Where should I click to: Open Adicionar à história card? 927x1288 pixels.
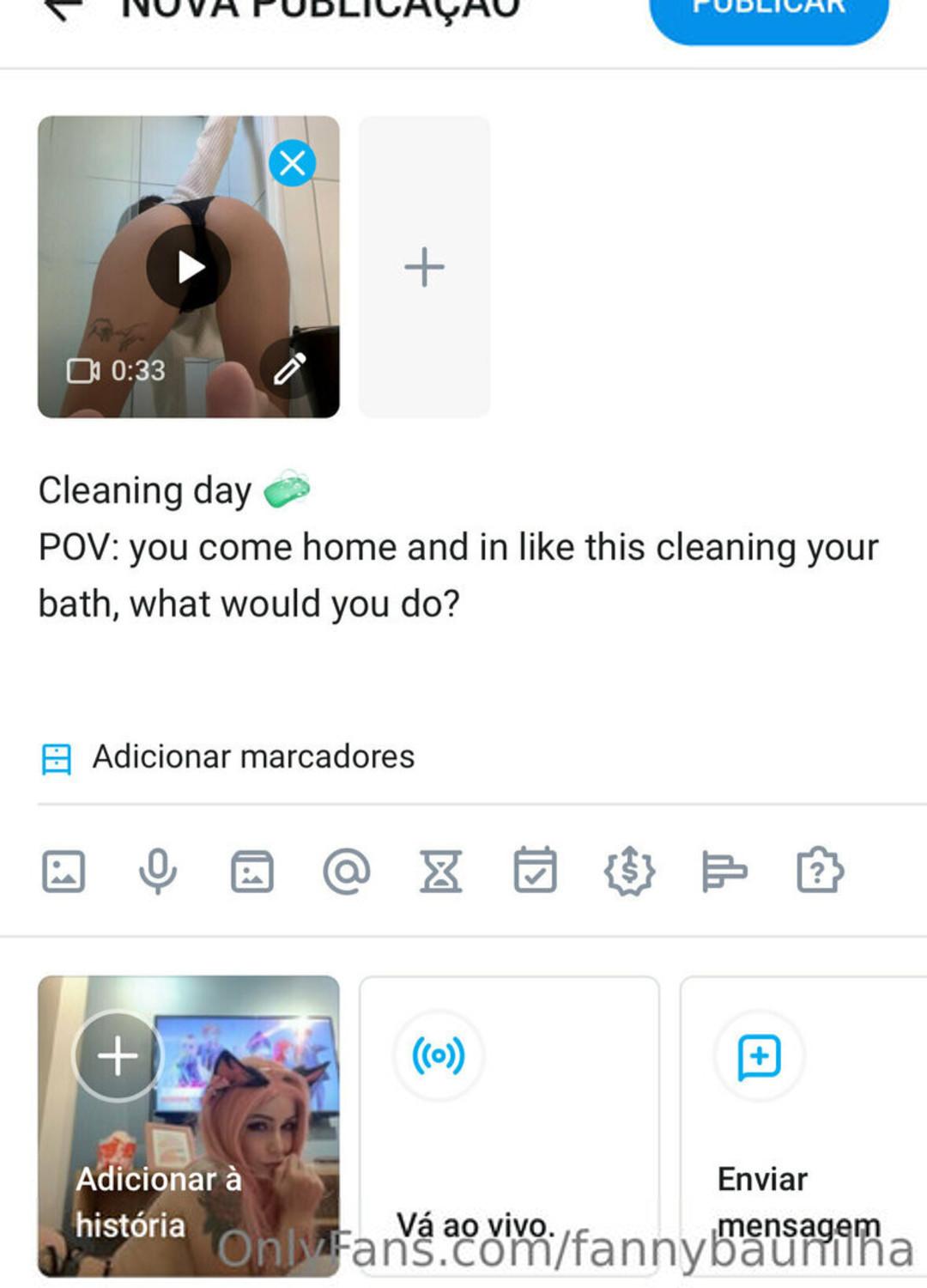(189, 1125)
